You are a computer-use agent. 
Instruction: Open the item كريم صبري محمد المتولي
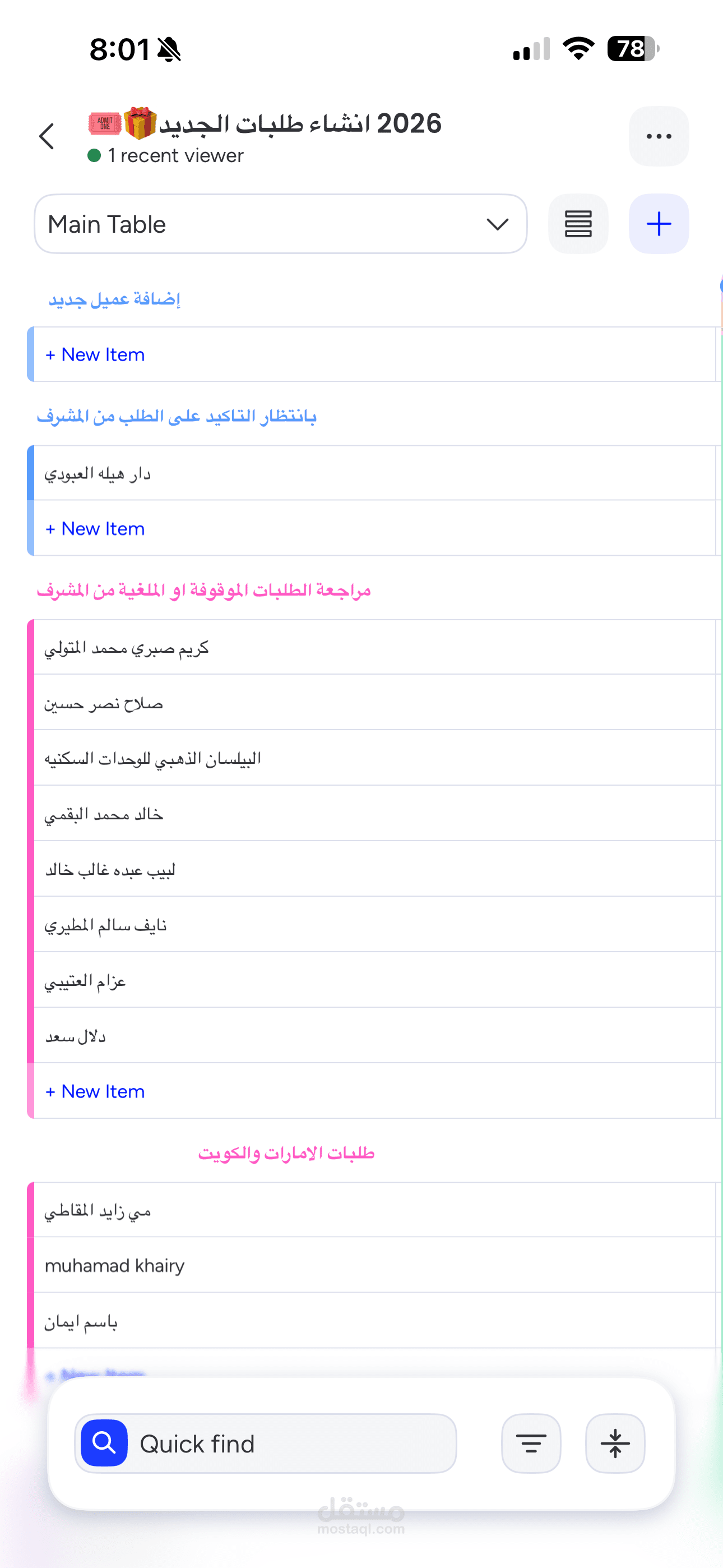(x=374, y=647)
